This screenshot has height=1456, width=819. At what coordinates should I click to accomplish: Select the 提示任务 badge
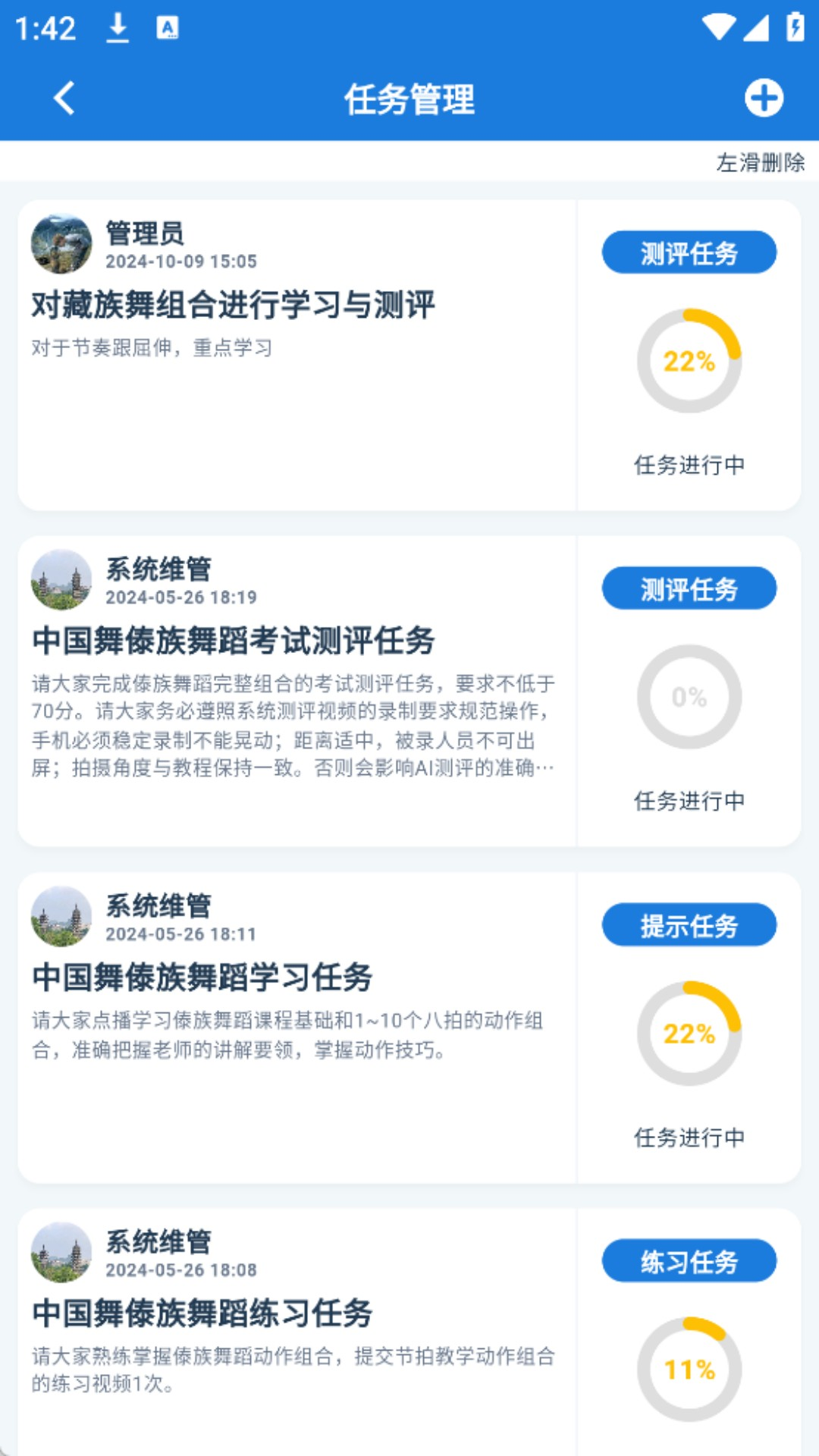point(689,925)
